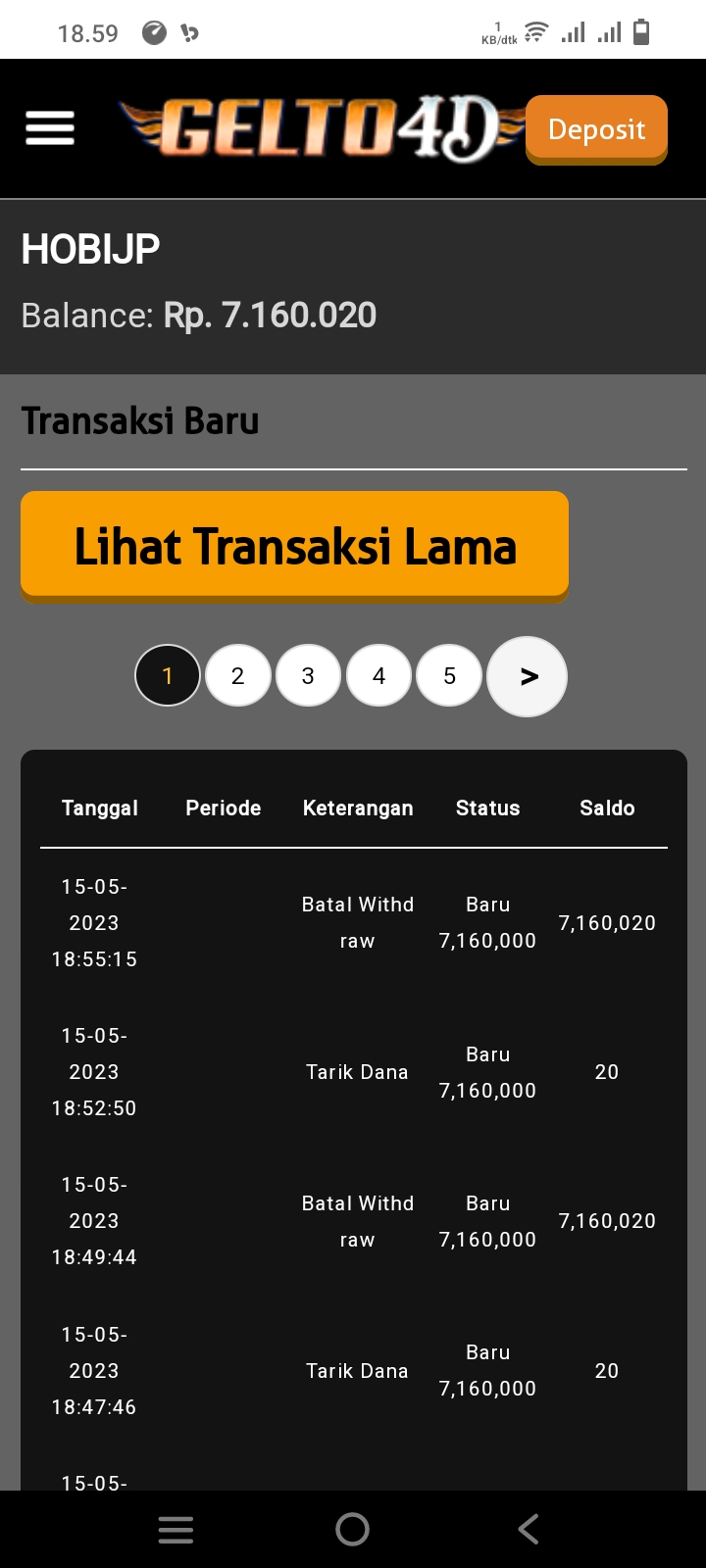706x1568 pixels.
Task: Return to the phone home screen
Action: click(x=352, y=1529)
